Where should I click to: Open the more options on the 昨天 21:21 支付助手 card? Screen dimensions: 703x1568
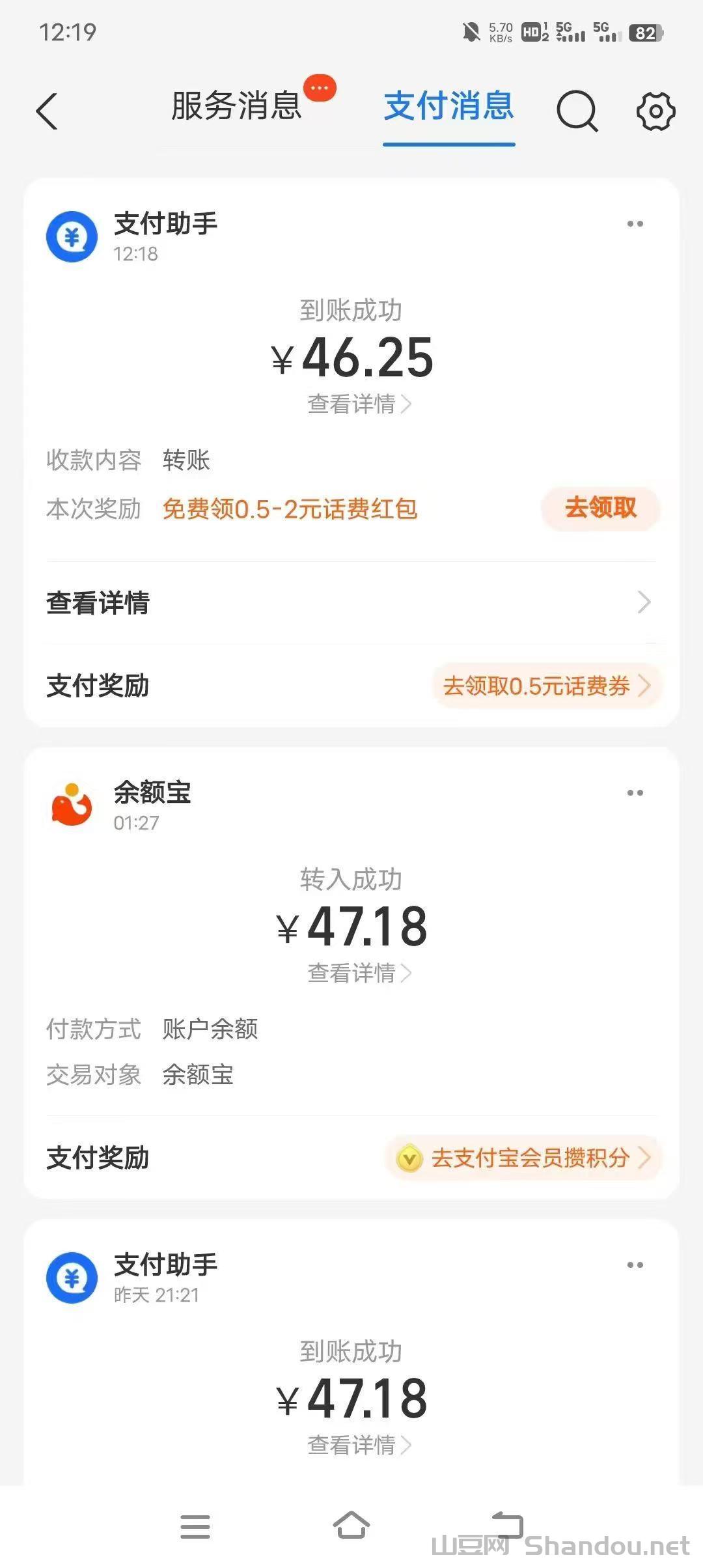click(635, 1265)
